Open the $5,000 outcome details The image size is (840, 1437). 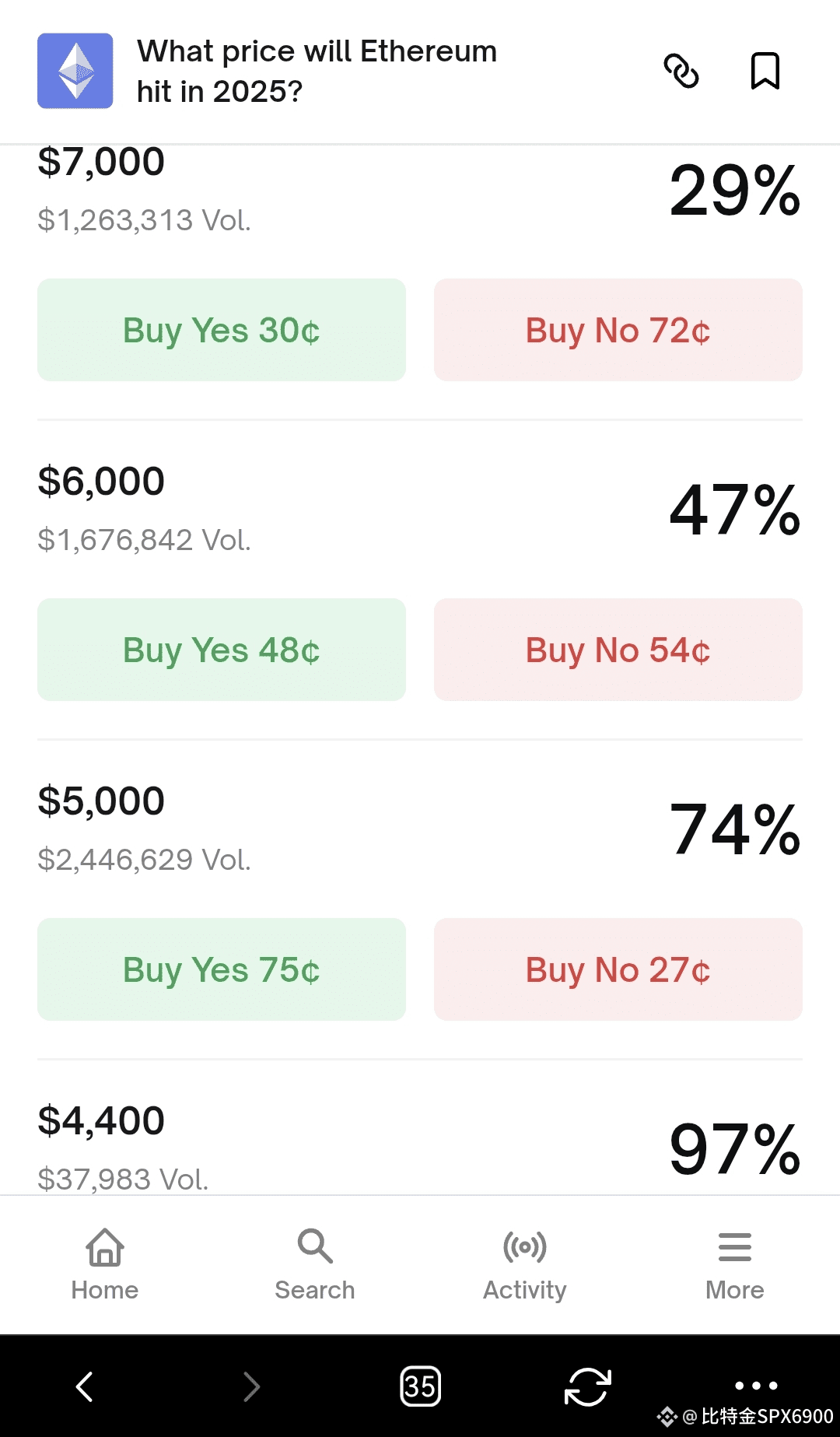pyautogui.click(x=420, y=829)
